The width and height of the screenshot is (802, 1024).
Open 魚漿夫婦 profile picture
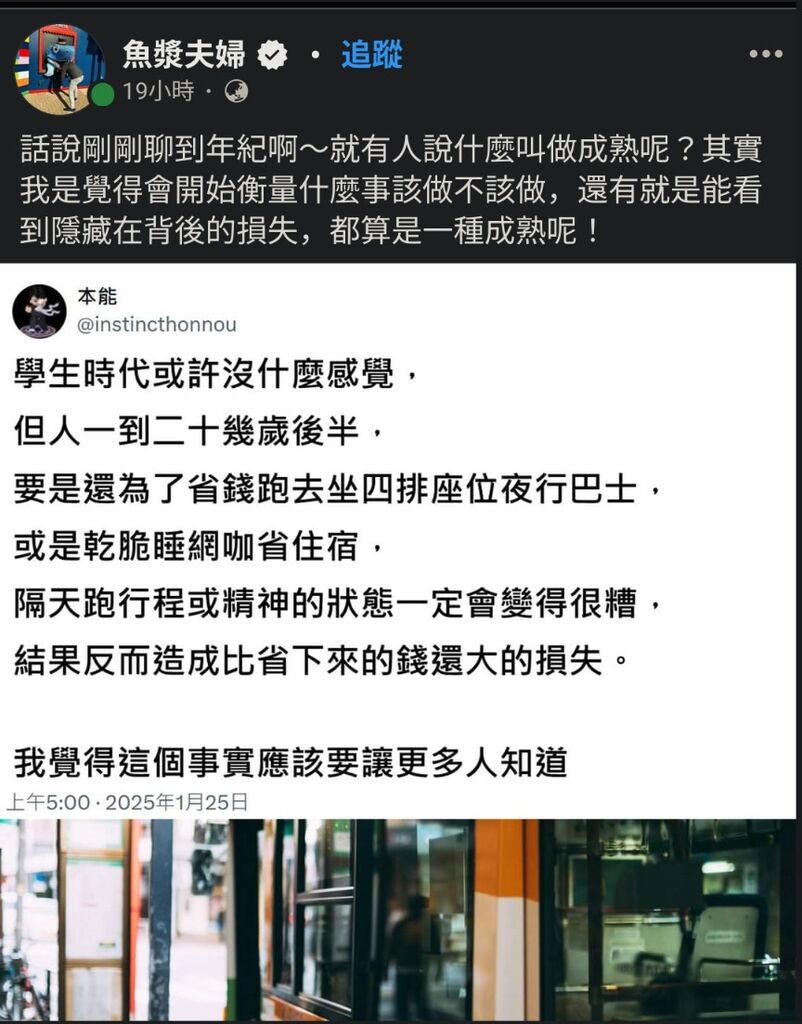pos(59,68)
